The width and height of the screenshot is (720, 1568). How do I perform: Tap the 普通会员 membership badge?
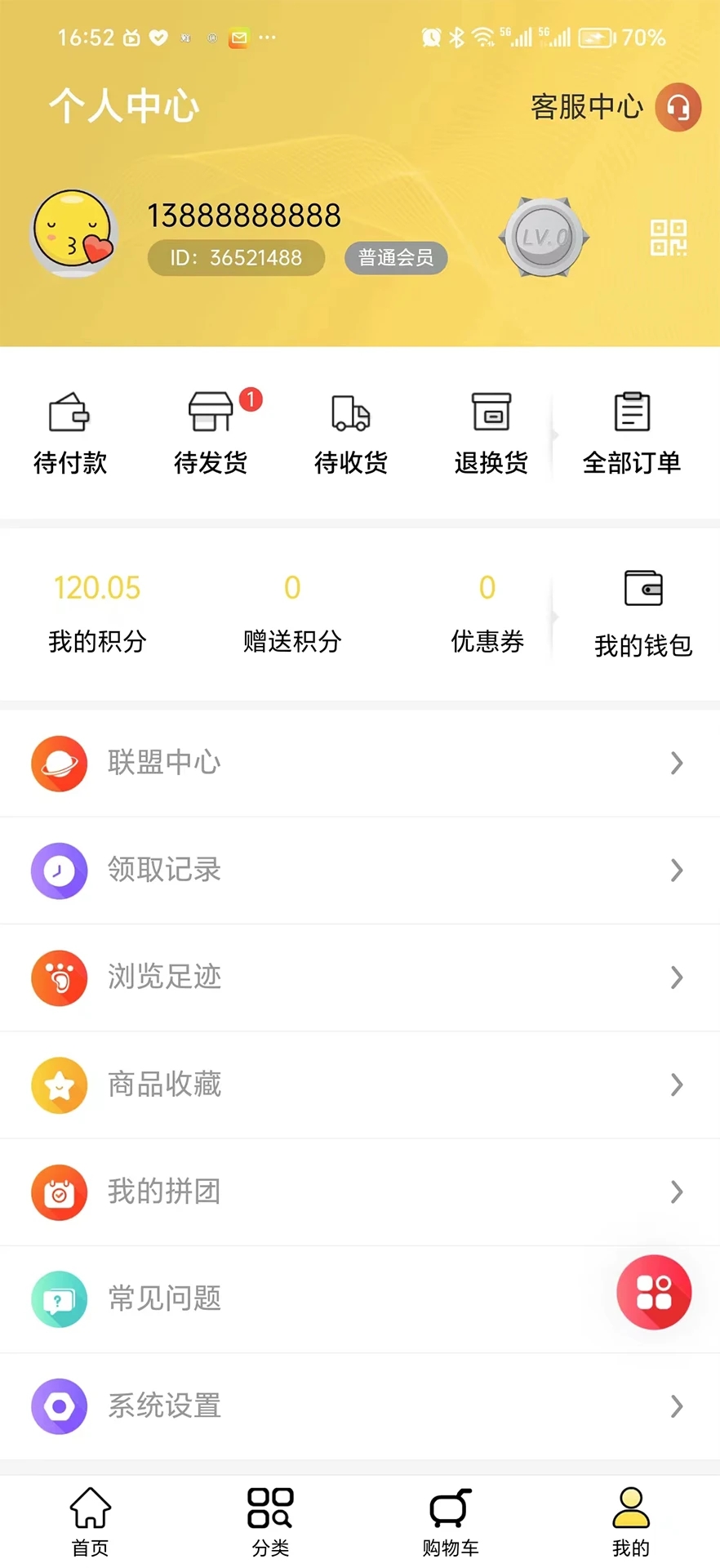395,257
